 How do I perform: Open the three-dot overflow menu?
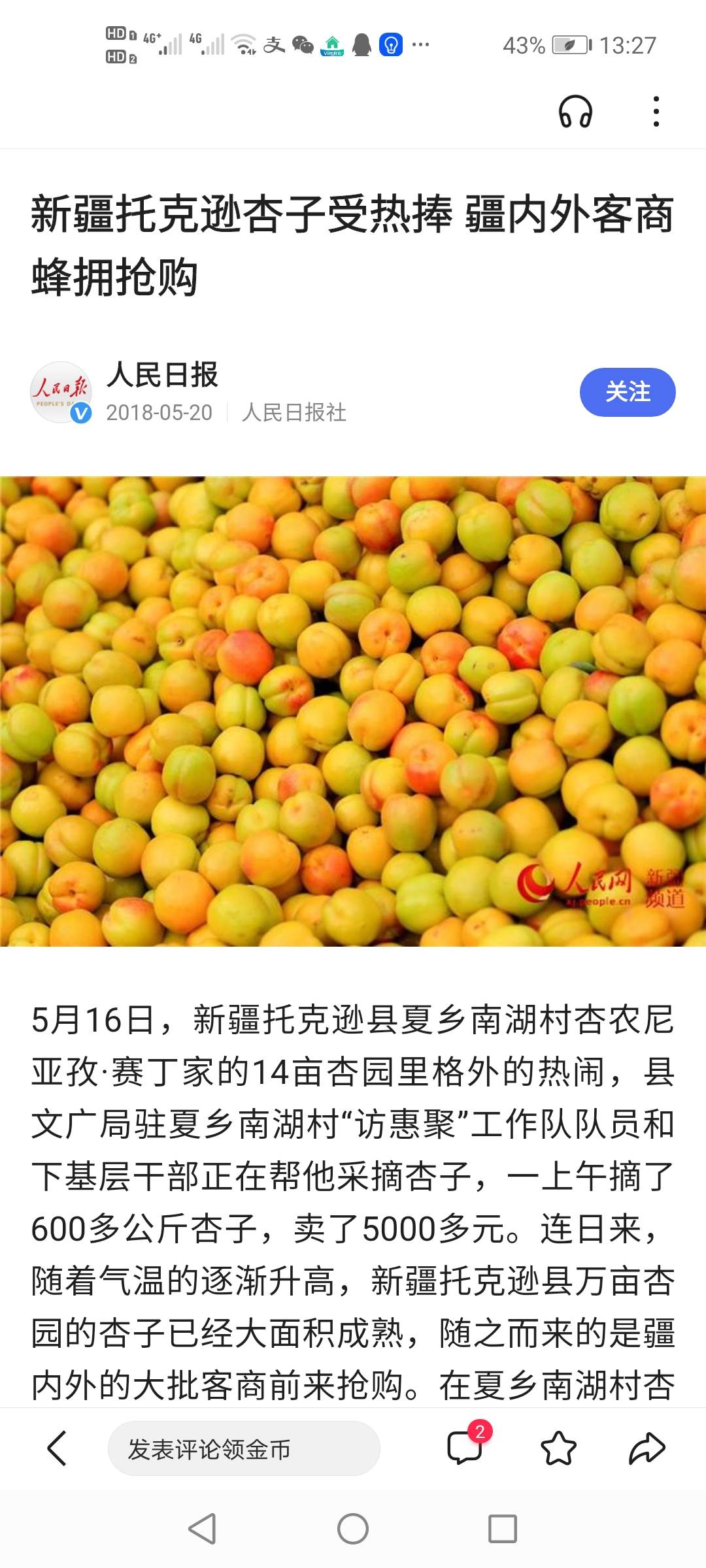[656, 111]
